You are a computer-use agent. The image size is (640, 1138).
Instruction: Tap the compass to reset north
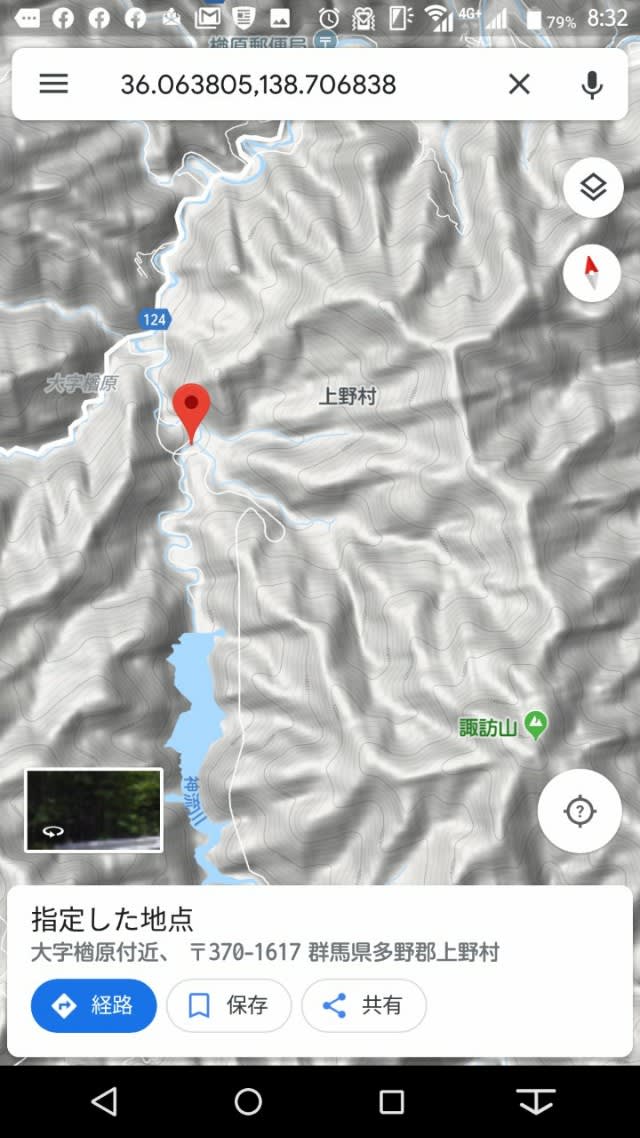click(592, 273)
